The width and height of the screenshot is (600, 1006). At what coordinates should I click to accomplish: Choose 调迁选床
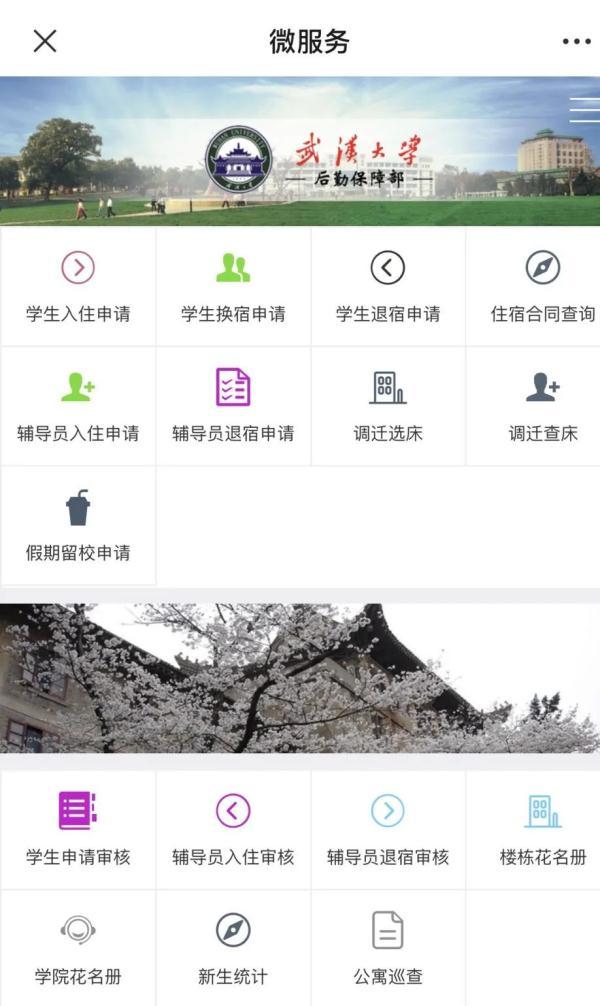click(x=388, y=407)
